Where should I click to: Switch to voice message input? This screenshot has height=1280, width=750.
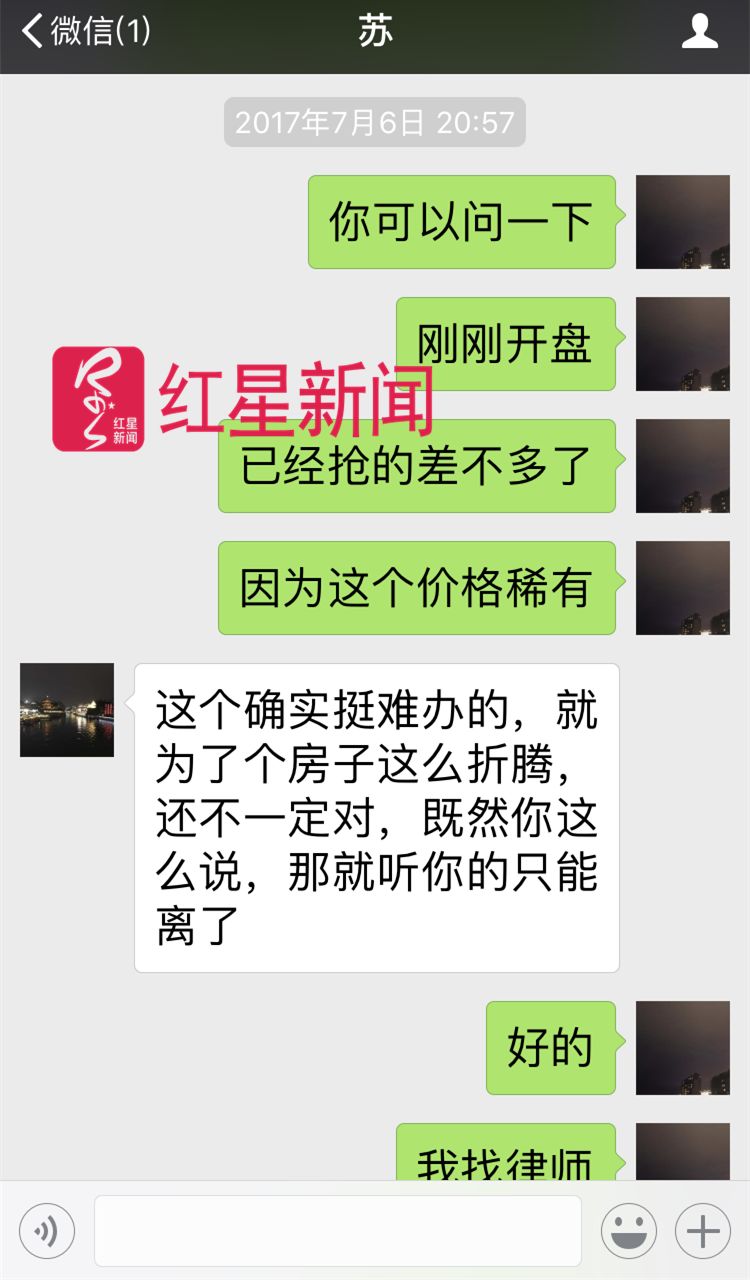[x=47, y=1230]
